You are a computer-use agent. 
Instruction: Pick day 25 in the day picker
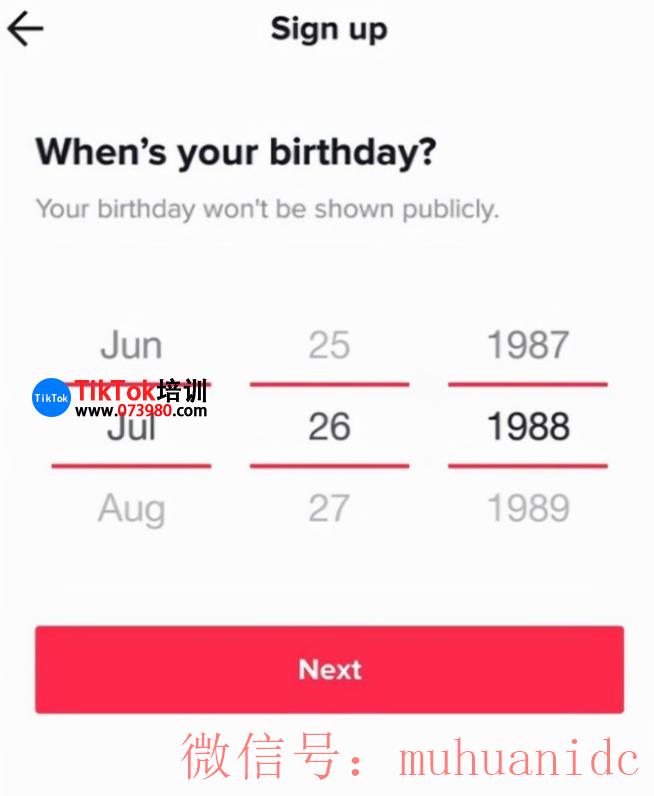point(329,346)
